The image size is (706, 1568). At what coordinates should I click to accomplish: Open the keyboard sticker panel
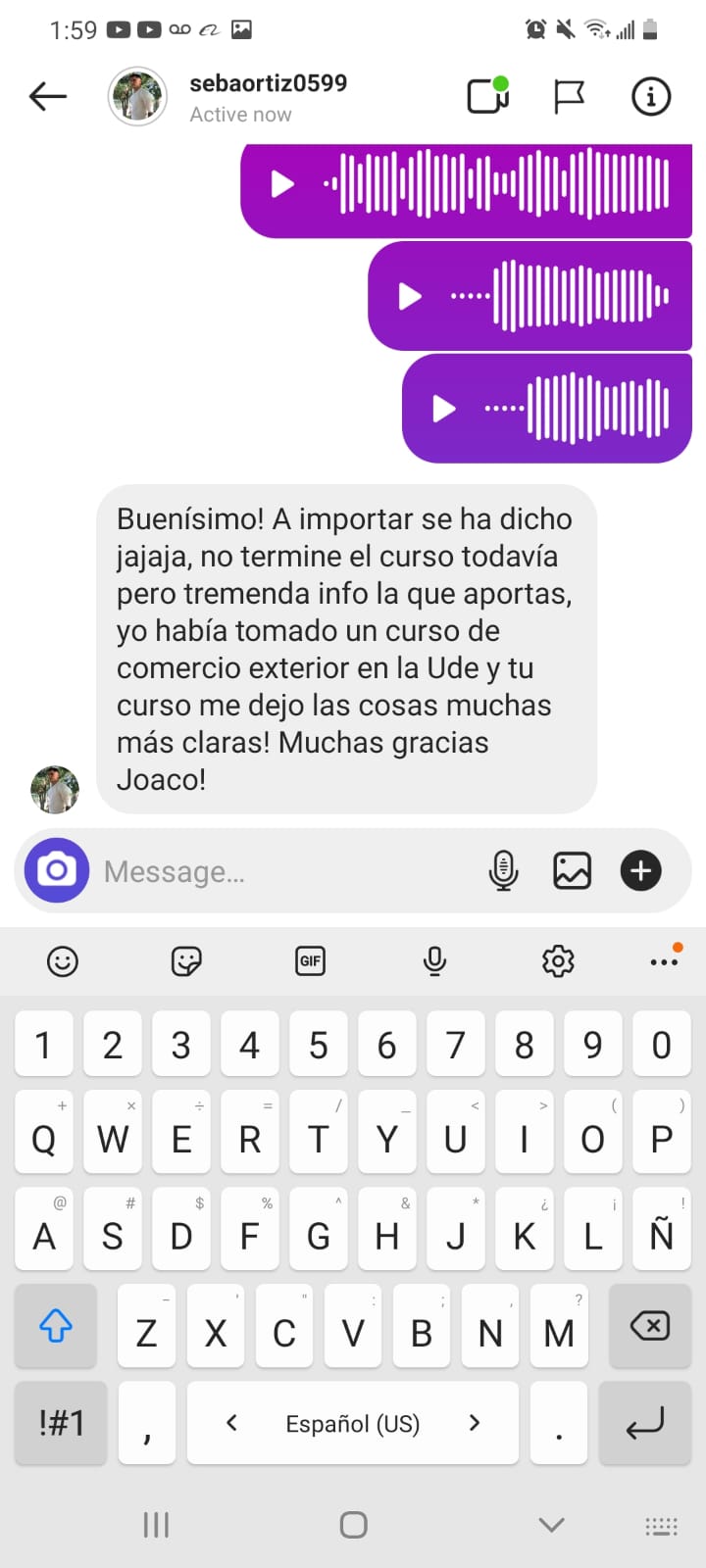coord(186,961)
